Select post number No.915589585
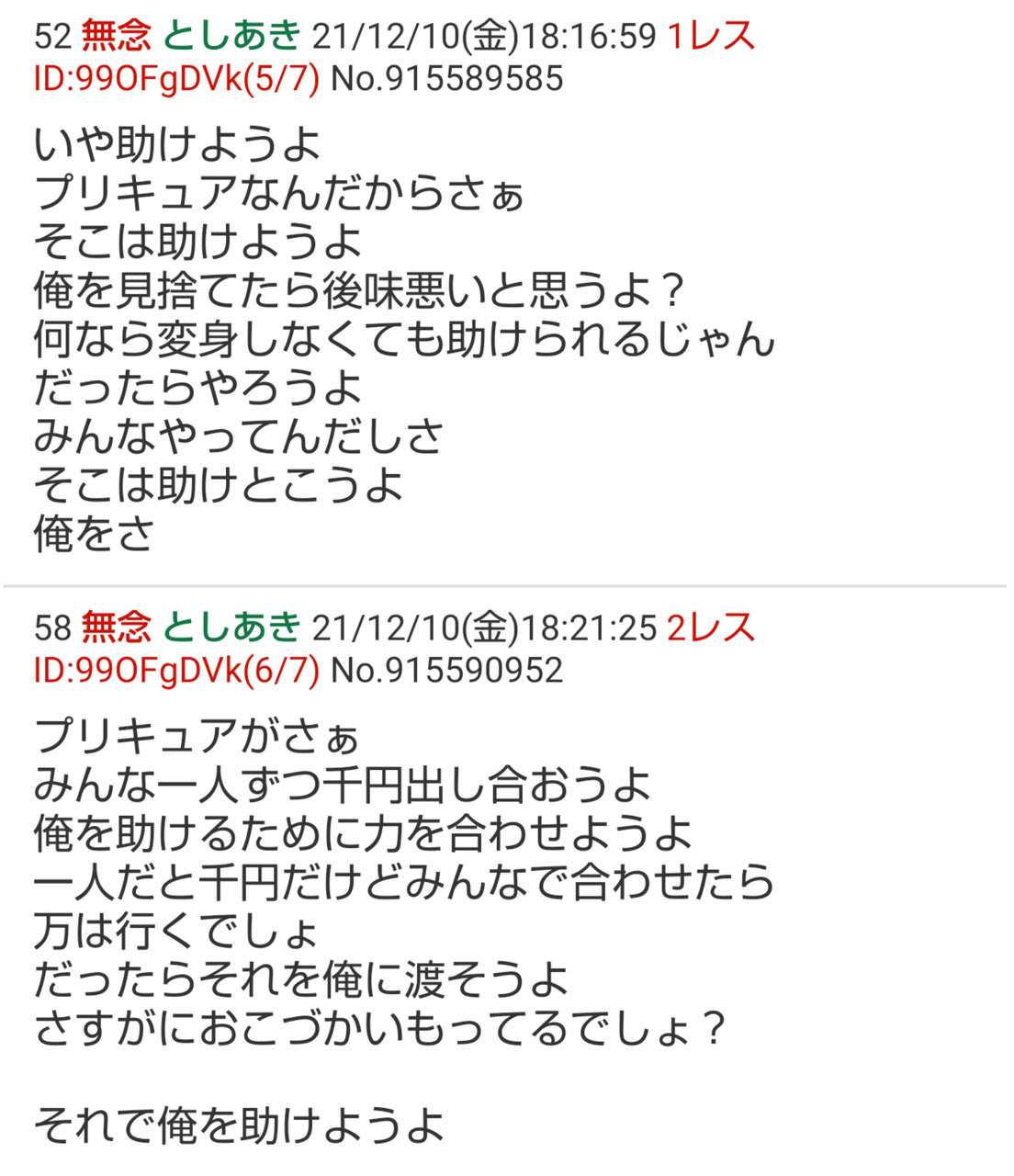This screenshot has height=1176, width=1014. pos(446,79)
